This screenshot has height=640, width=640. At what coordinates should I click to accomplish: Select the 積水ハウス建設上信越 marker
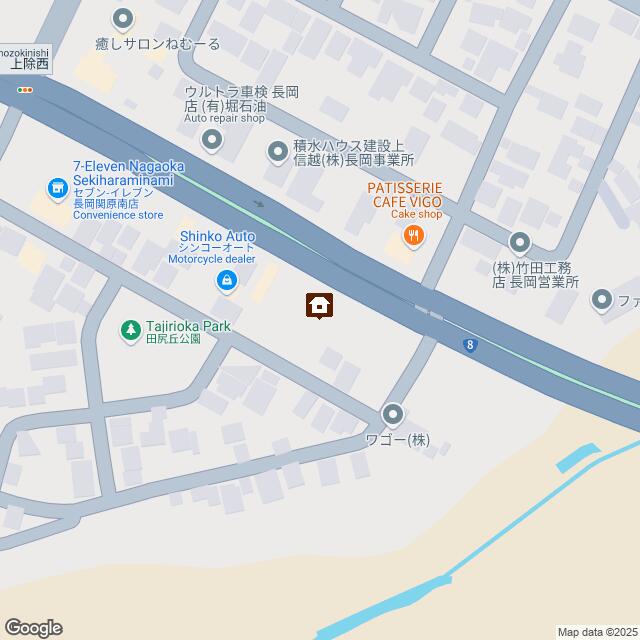pyautogui.click(x=278, y=151)
